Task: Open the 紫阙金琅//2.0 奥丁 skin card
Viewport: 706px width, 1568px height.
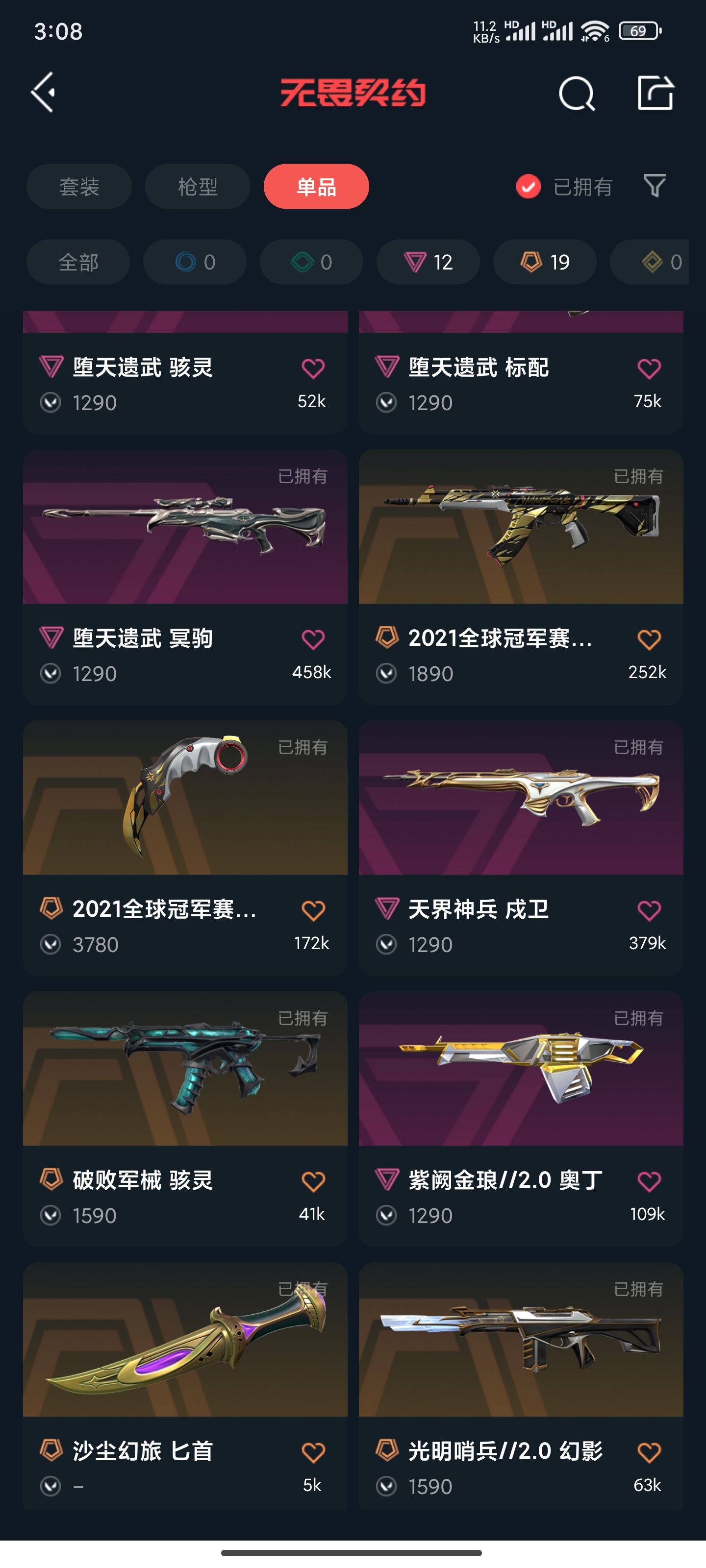Action: point(521,1070)
